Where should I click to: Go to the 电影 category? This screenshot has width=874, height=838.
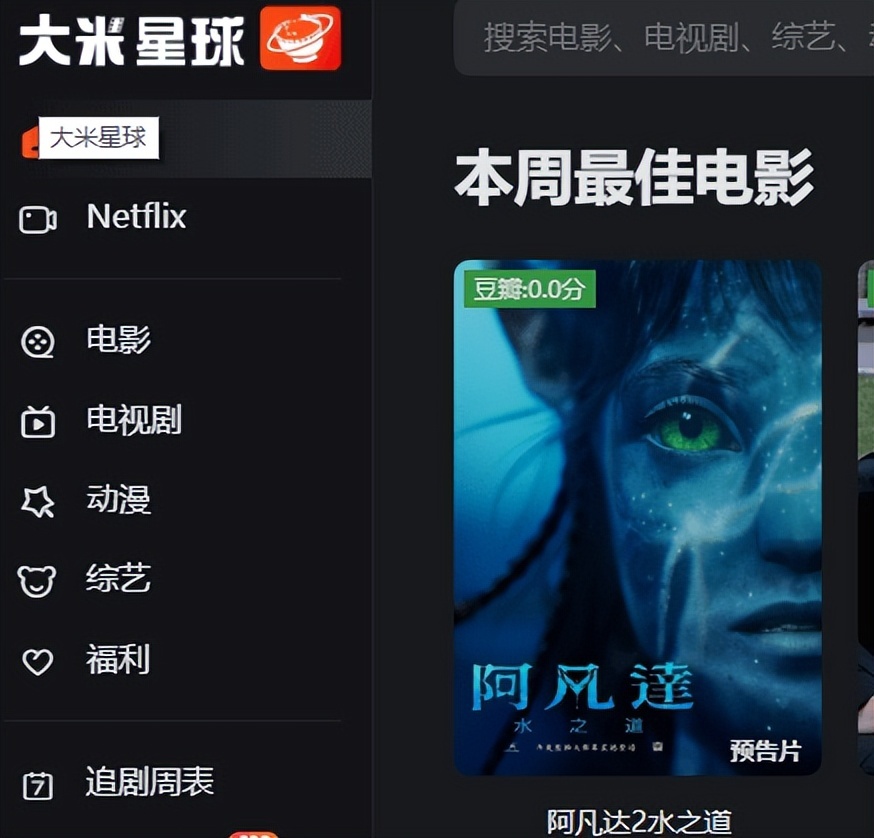pyautogui.click(x=118, y=341)
